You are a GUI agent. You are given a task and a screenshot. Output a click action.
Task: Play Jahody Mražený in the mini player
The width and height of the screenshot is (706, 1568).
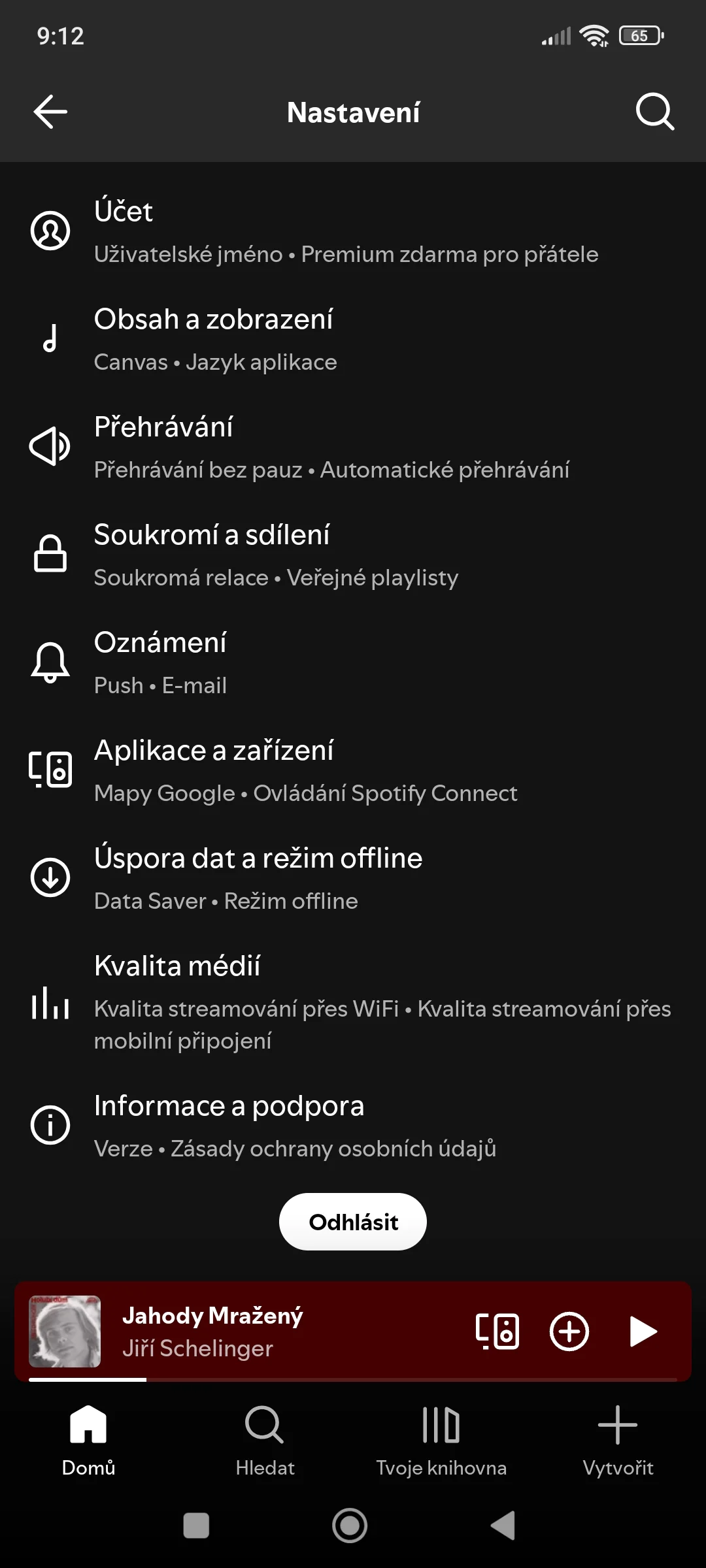pos(643,1331)
